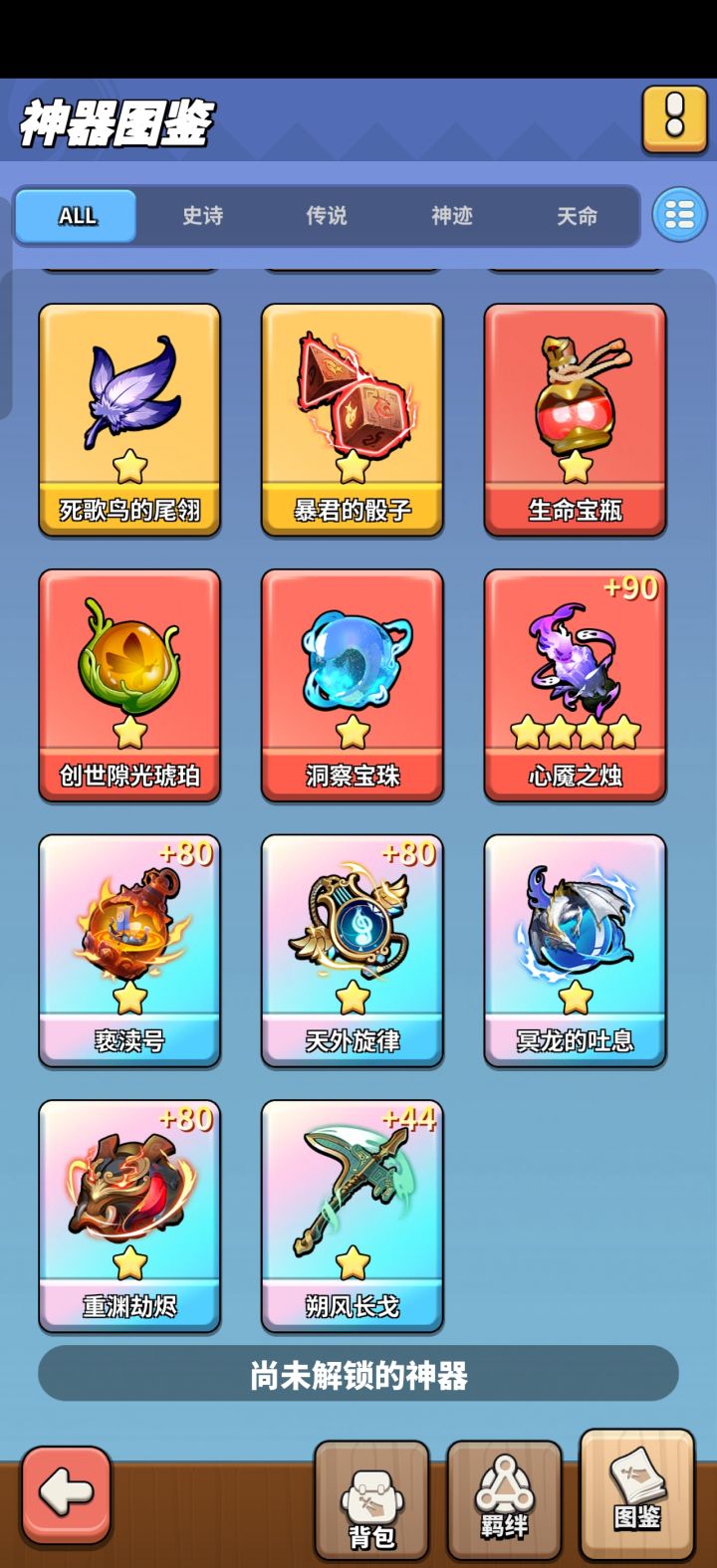Switch to the 史诗 tab
717x1568 pixels.
click(202, 216)
